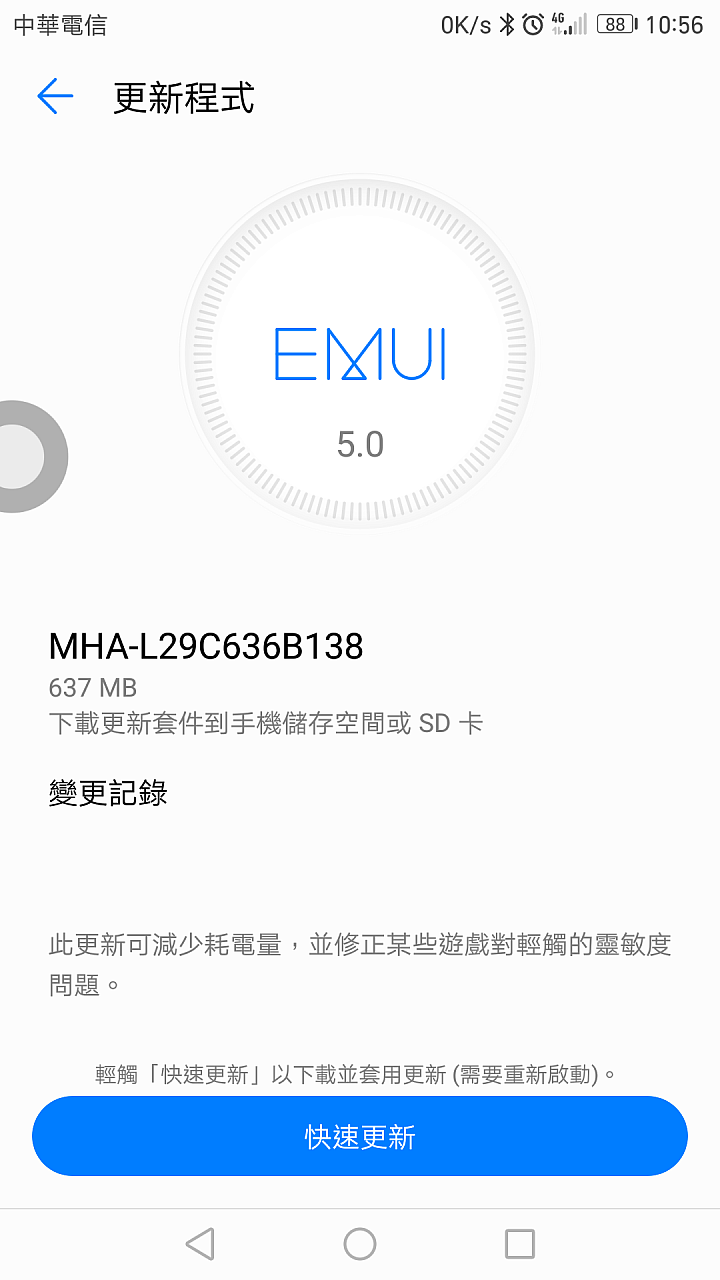Open recent apps from the navigation bar

point(520,1244)
